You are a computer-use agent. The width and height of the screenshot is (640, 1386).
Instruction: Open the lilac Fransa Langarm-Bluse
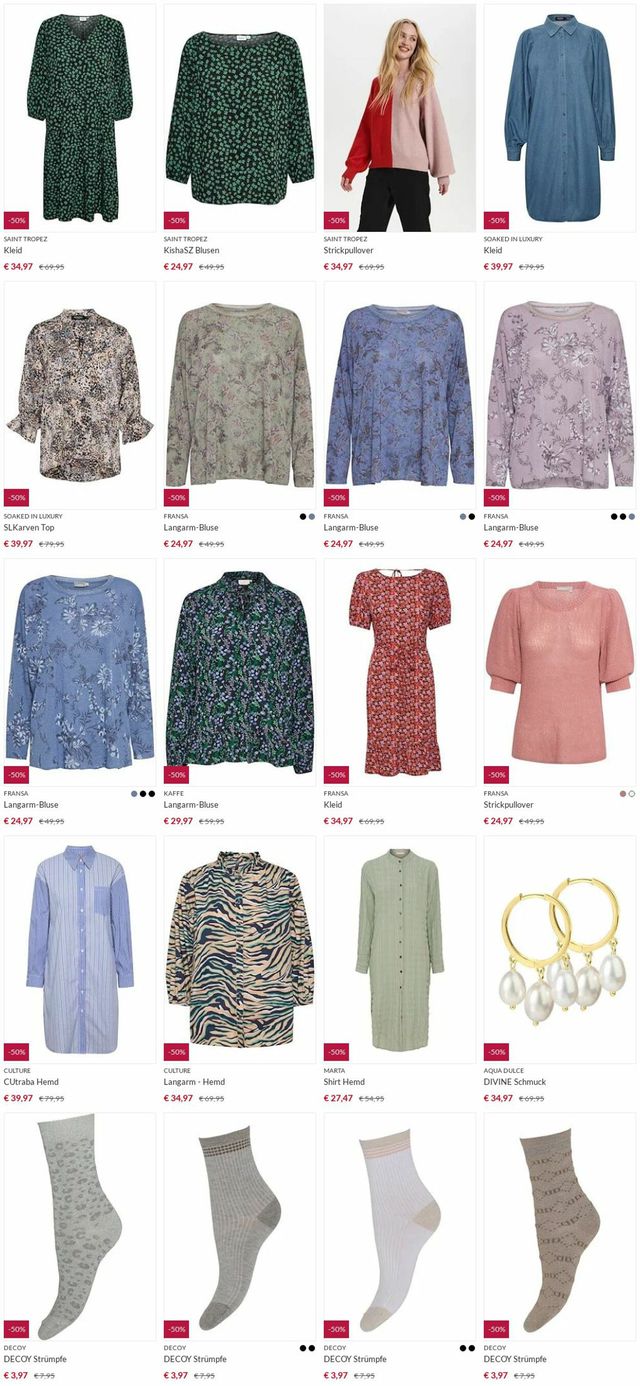pos(560,395)
